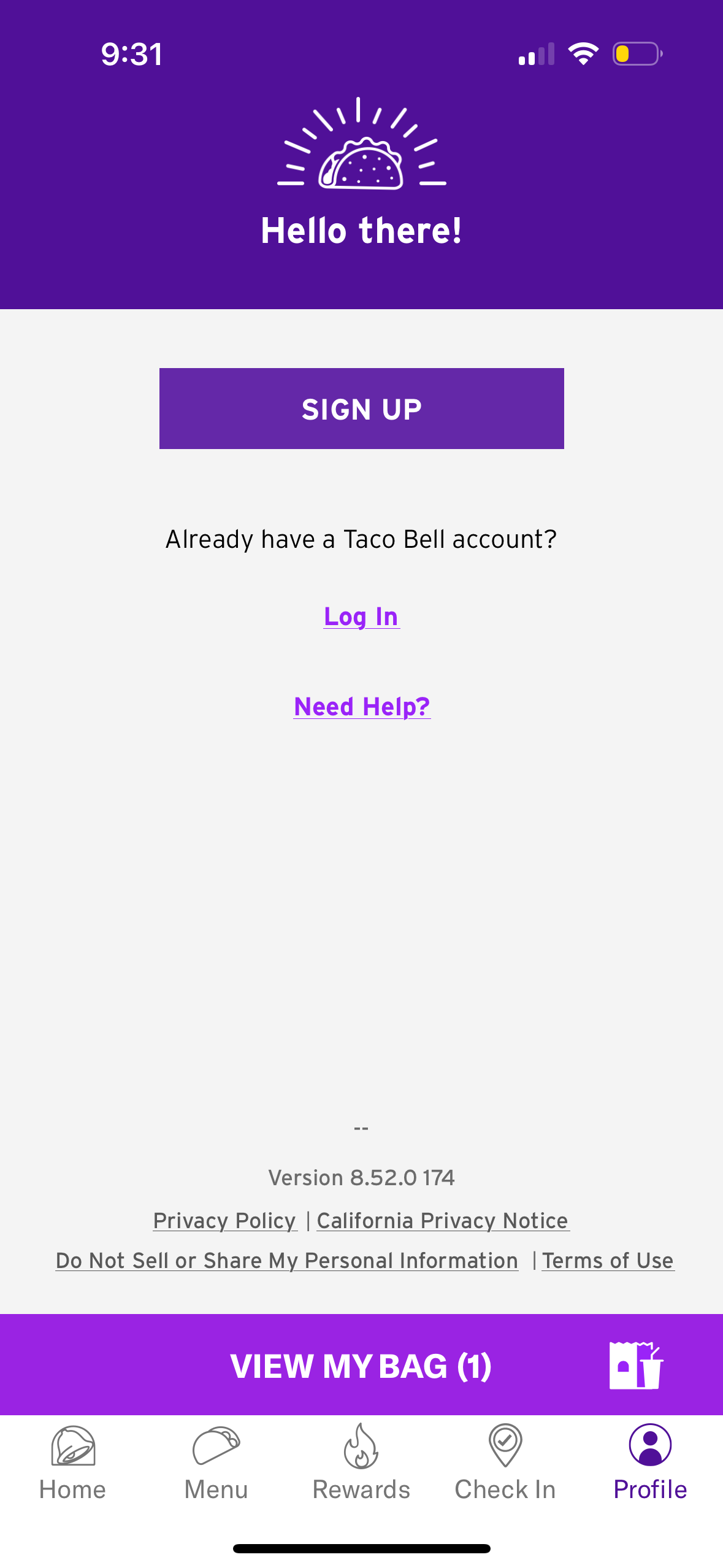Image resolution: width=723 pixels, height=1568 pixels.
Task: Click the cellular signal bars indicator
Action: [x=537, y=54]
